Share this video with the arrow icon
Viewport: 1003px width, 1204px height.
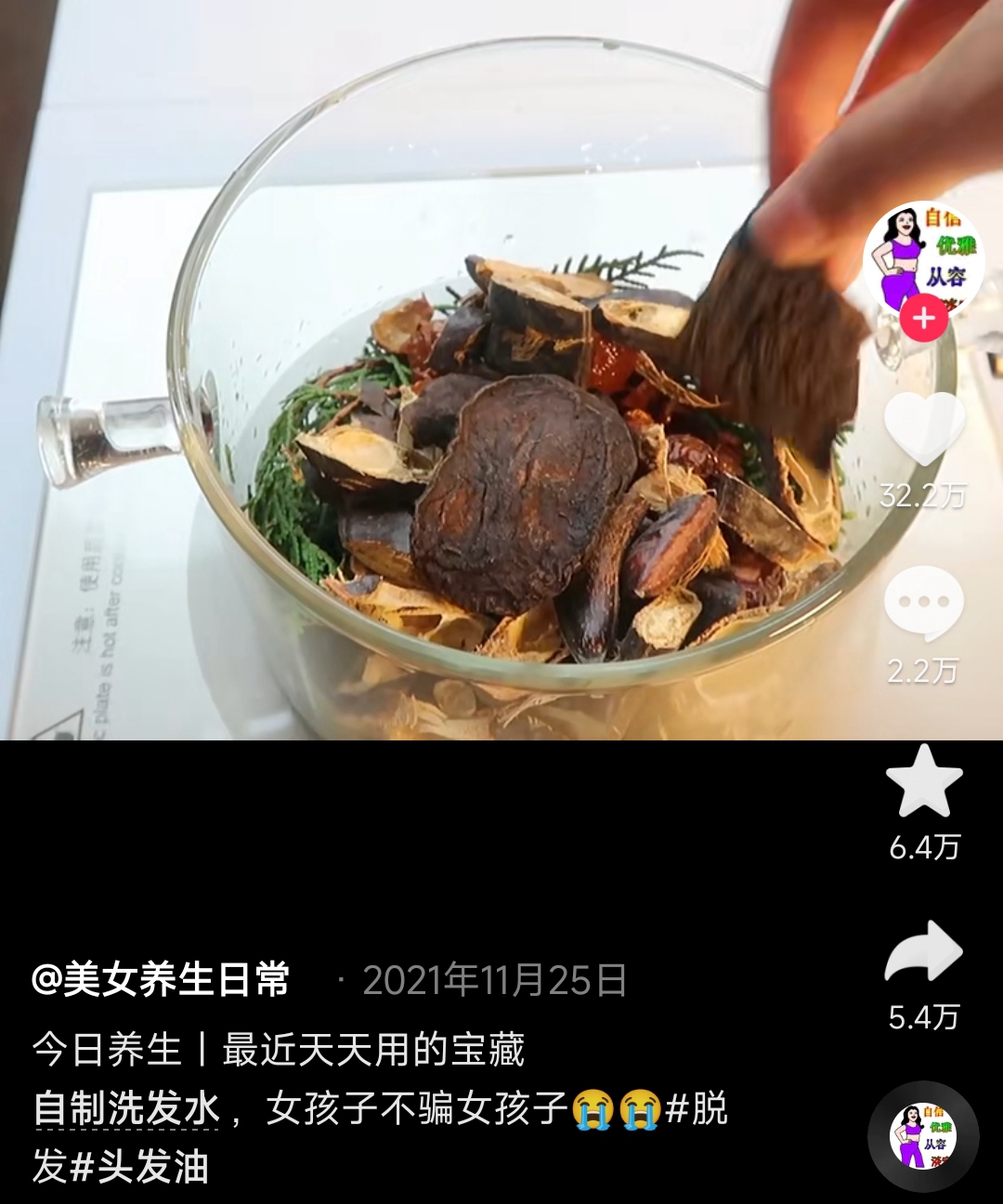(x=923, y=952)
